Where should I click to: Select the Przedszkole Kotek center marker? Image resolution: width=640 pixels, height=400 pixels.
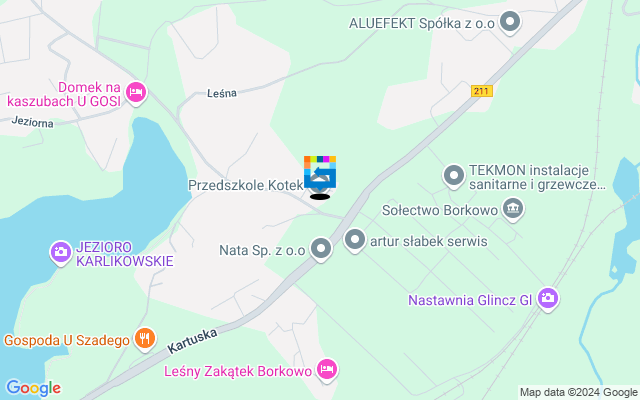coord(320,173)
